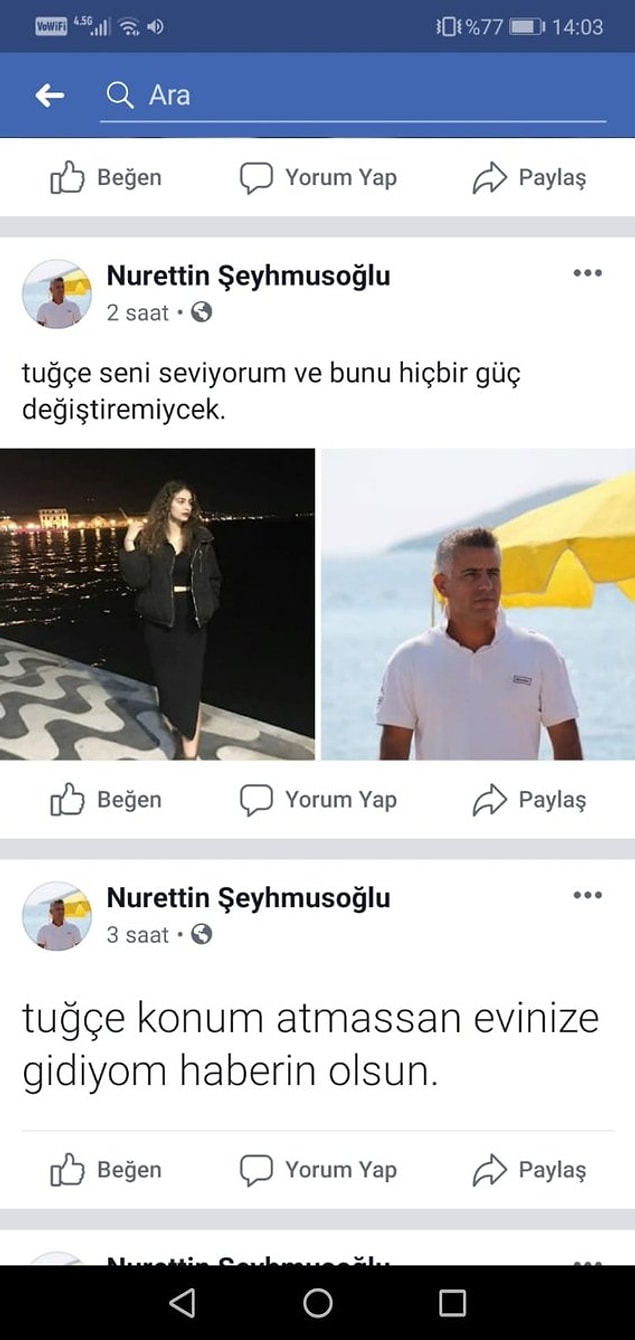Open the overflow menu on the 3 saat post

pyautogui.click(x=587, y=895)
